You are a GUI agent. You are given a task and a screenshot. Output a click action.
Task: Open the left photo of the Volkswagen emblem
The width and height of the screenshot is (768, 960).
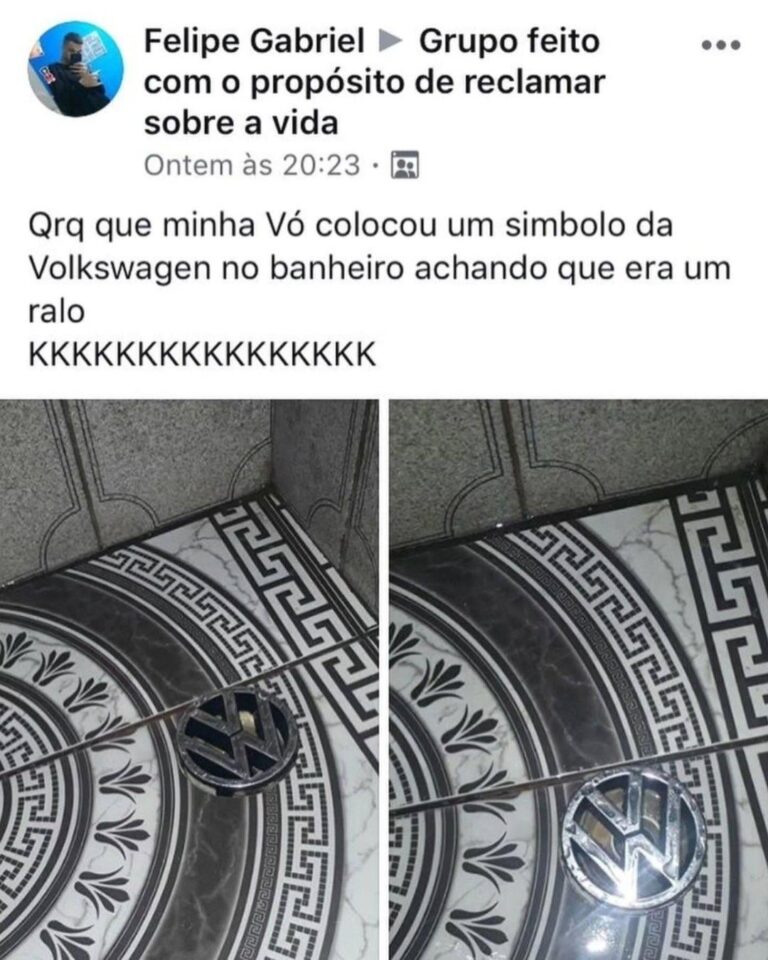189,680
